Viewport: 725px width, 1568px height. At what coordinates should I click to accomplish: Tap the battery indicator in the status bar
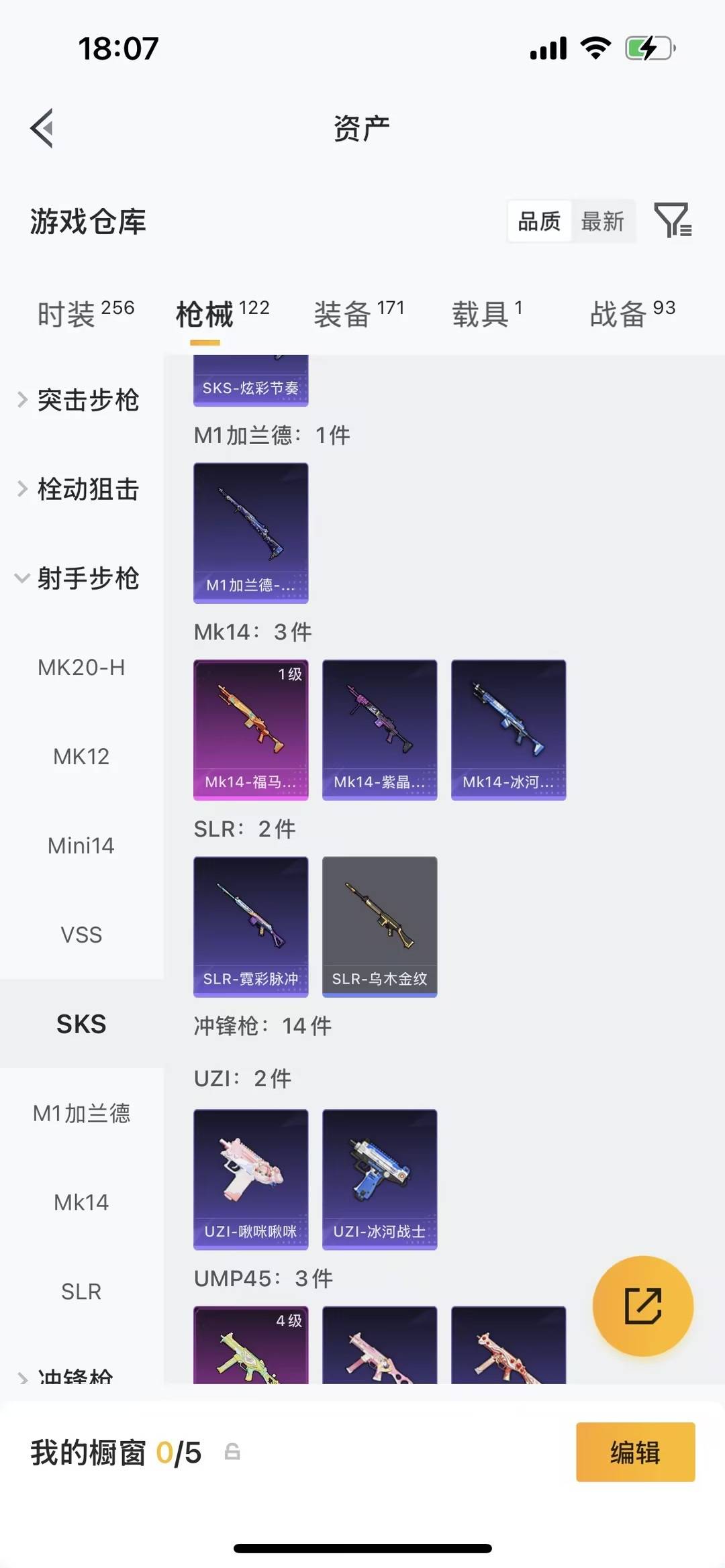(x=646, y=47)
